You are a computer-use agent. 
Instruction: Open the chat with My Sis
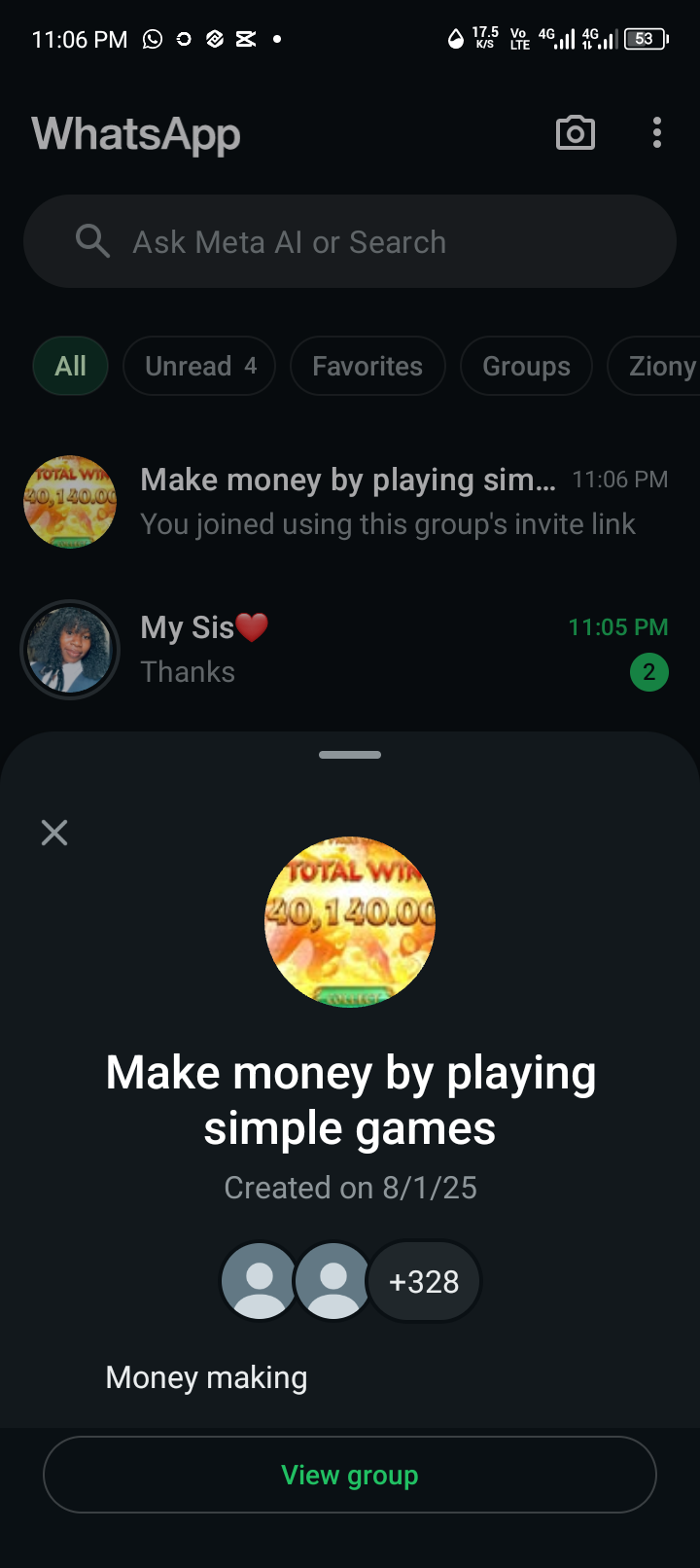(x=389, y=650)
